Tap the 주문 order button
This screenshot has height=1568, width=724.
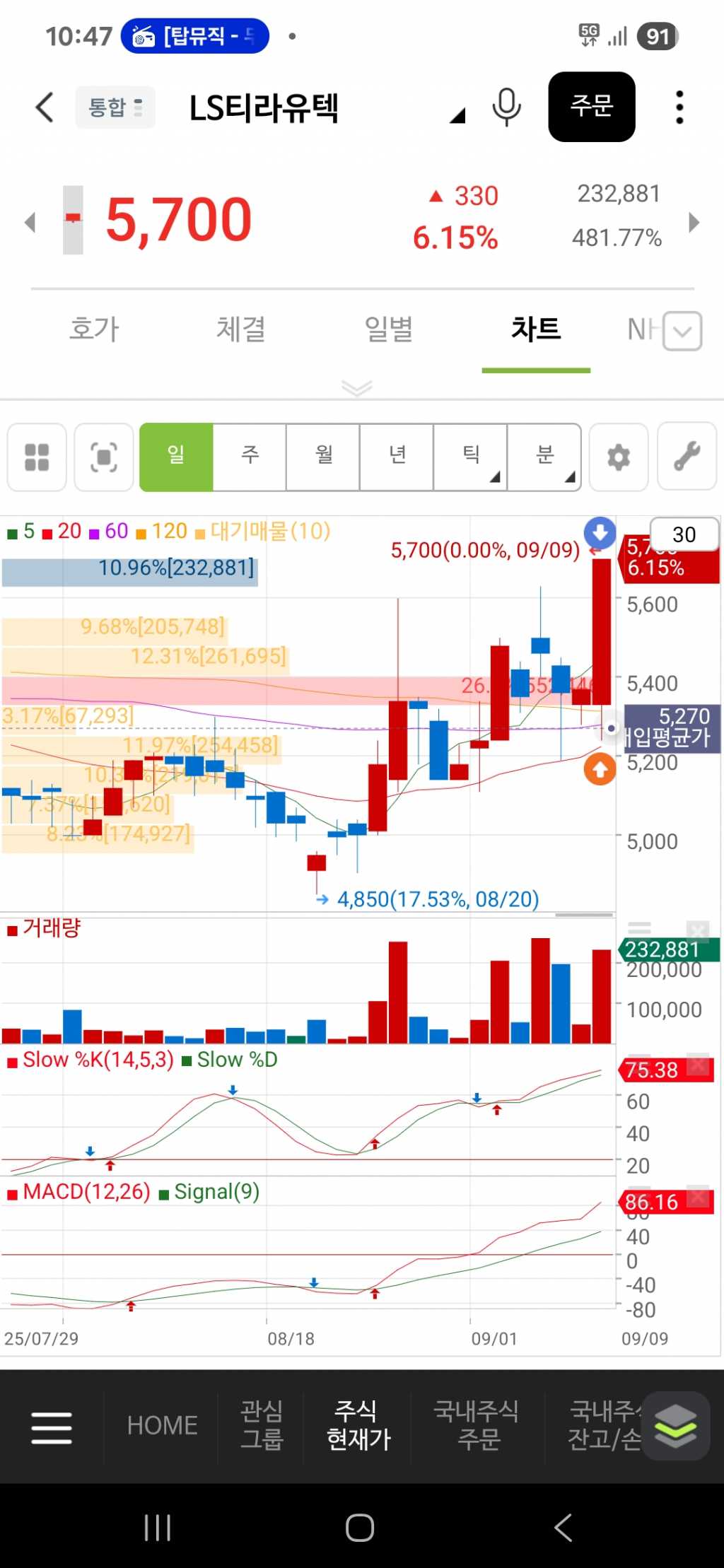coord(591,107)
